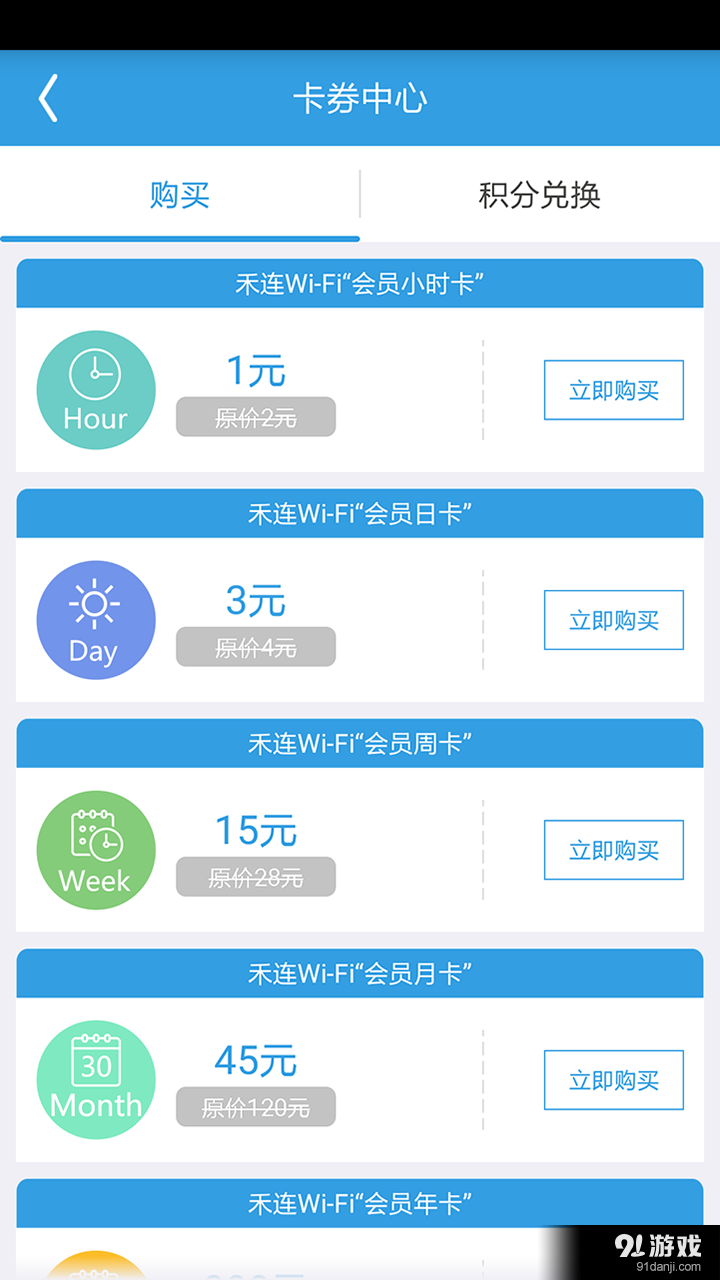Tap the 45元 price on the month card
The height and width of the screenshot is (1280, 720).
pos(255,1060)
